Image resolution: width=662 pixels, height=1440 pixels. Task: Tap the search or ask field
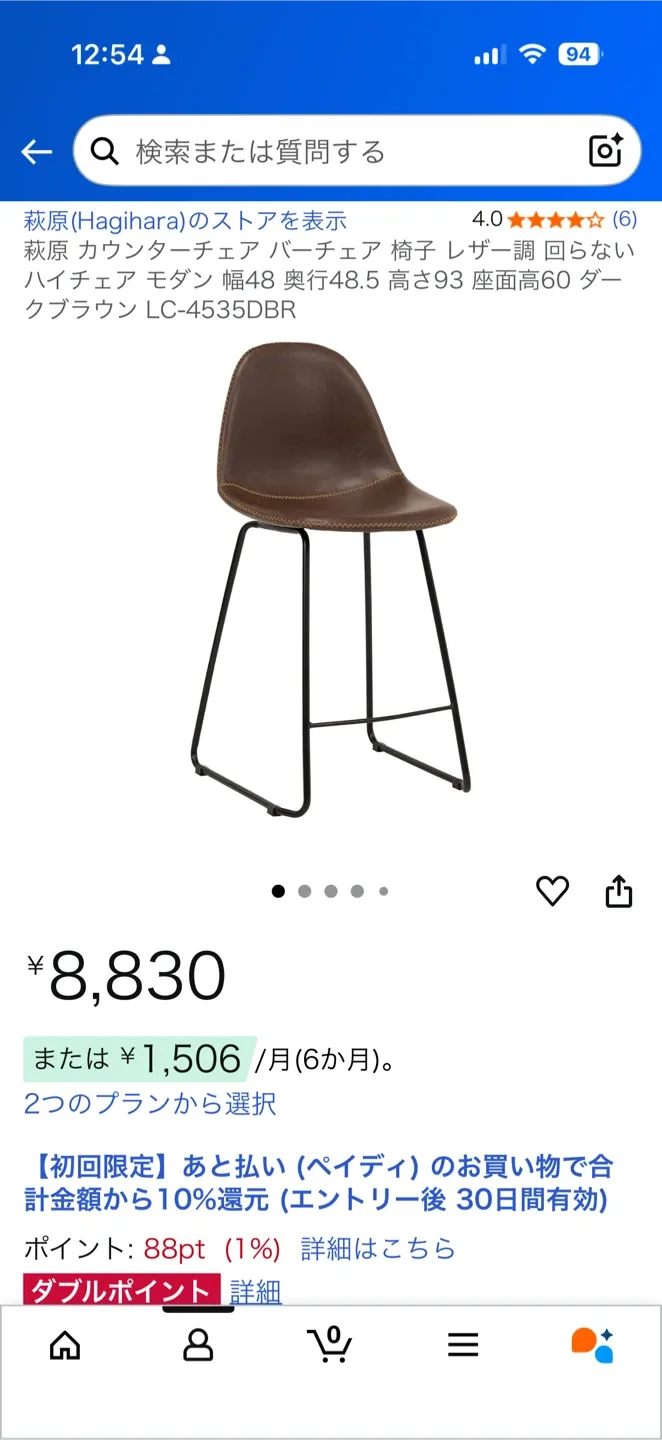click(x=330, y=152)
